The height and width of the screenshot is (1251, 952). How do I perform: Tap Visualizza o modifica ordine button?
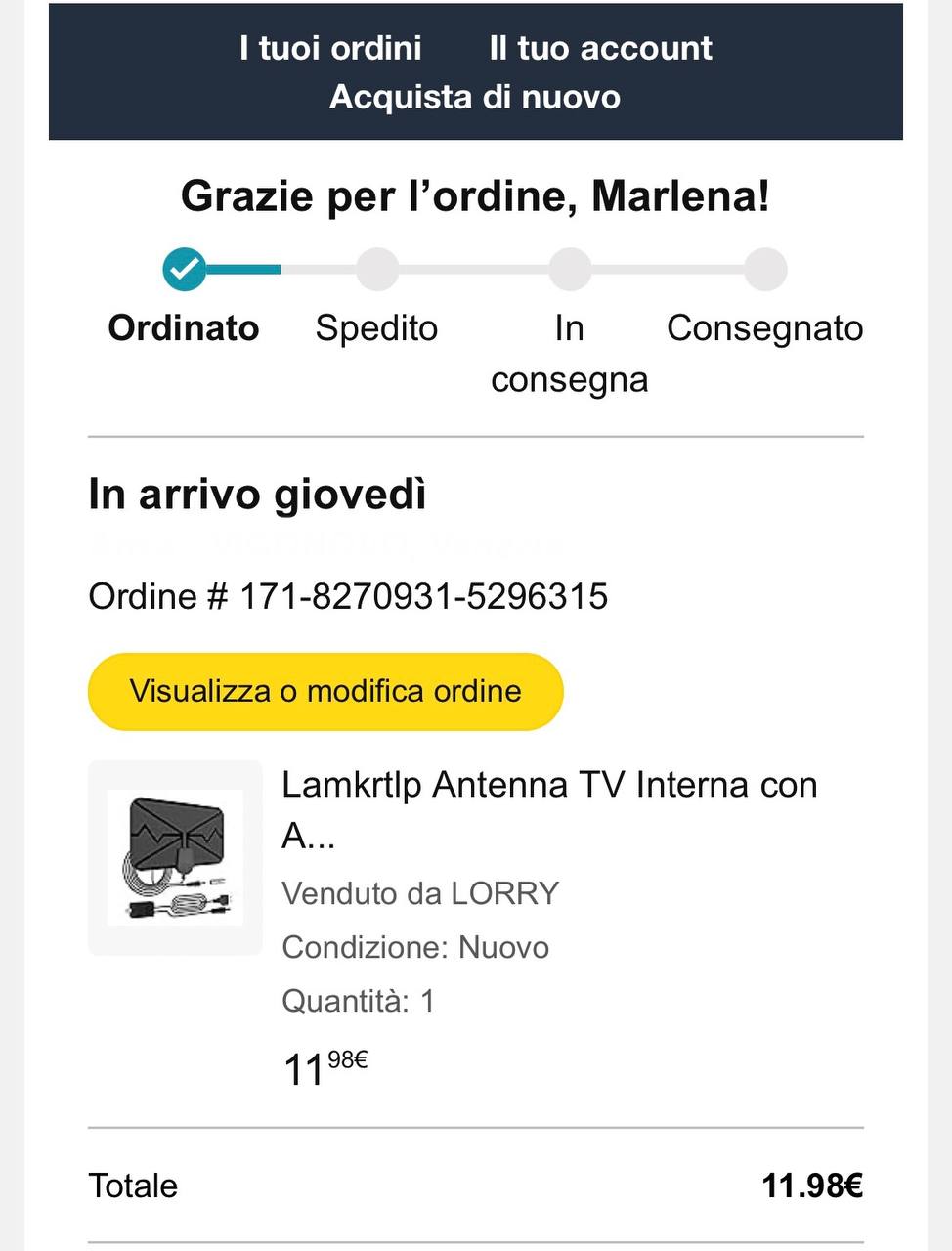click(325, 691)
